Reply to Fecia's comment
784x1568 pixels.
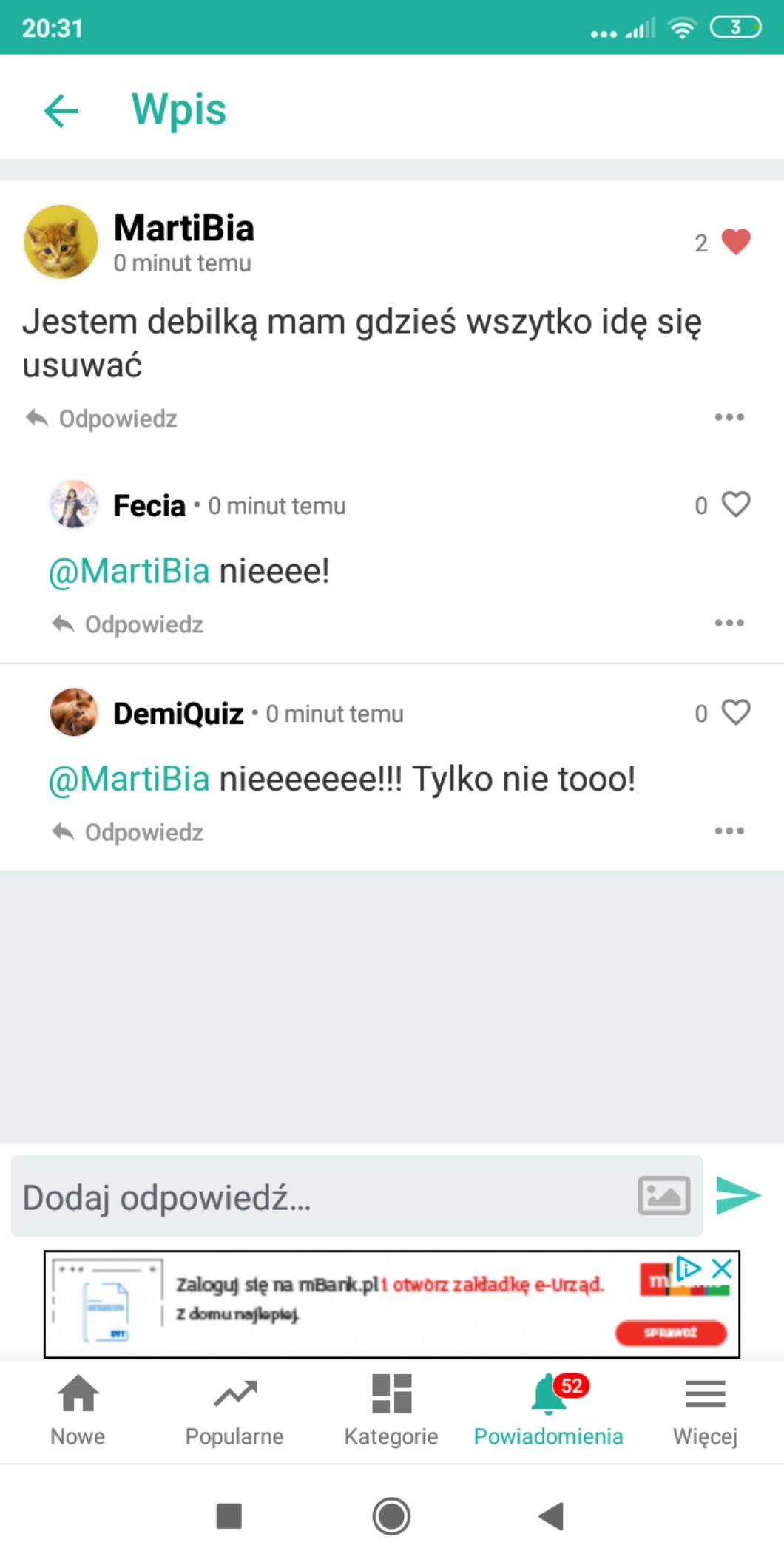coord(129,624)
